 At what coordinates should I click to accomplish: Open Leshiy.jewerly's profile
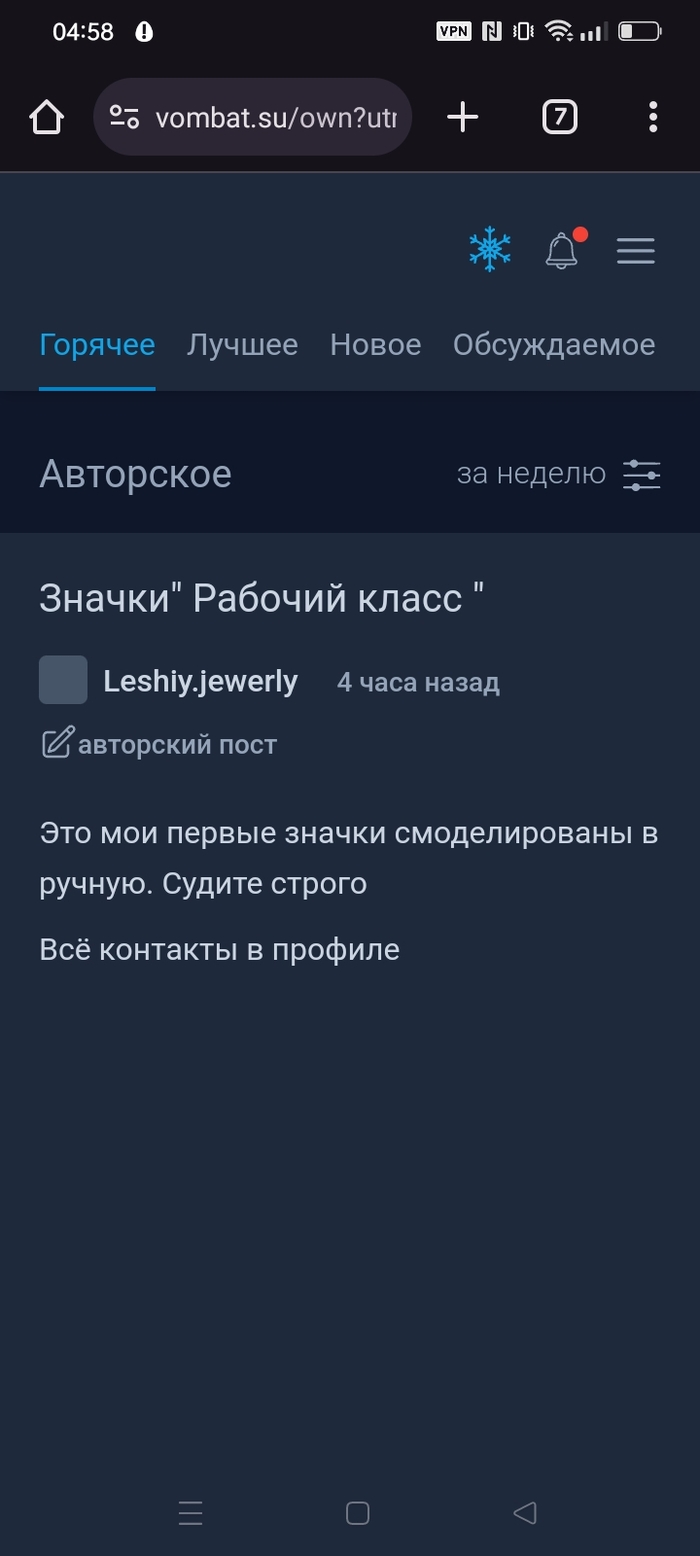pos(200,682)
